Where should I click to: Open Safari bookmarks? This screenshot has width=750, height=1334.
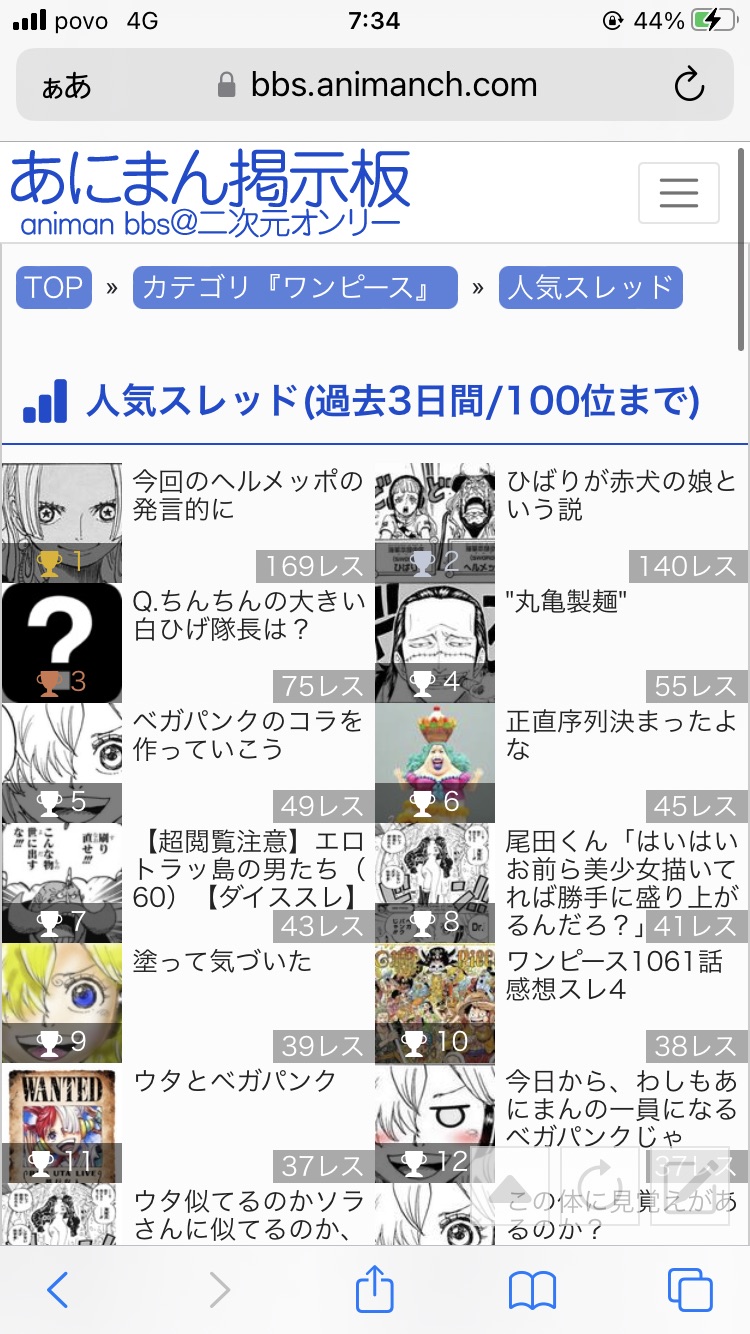pos(532,1290)
